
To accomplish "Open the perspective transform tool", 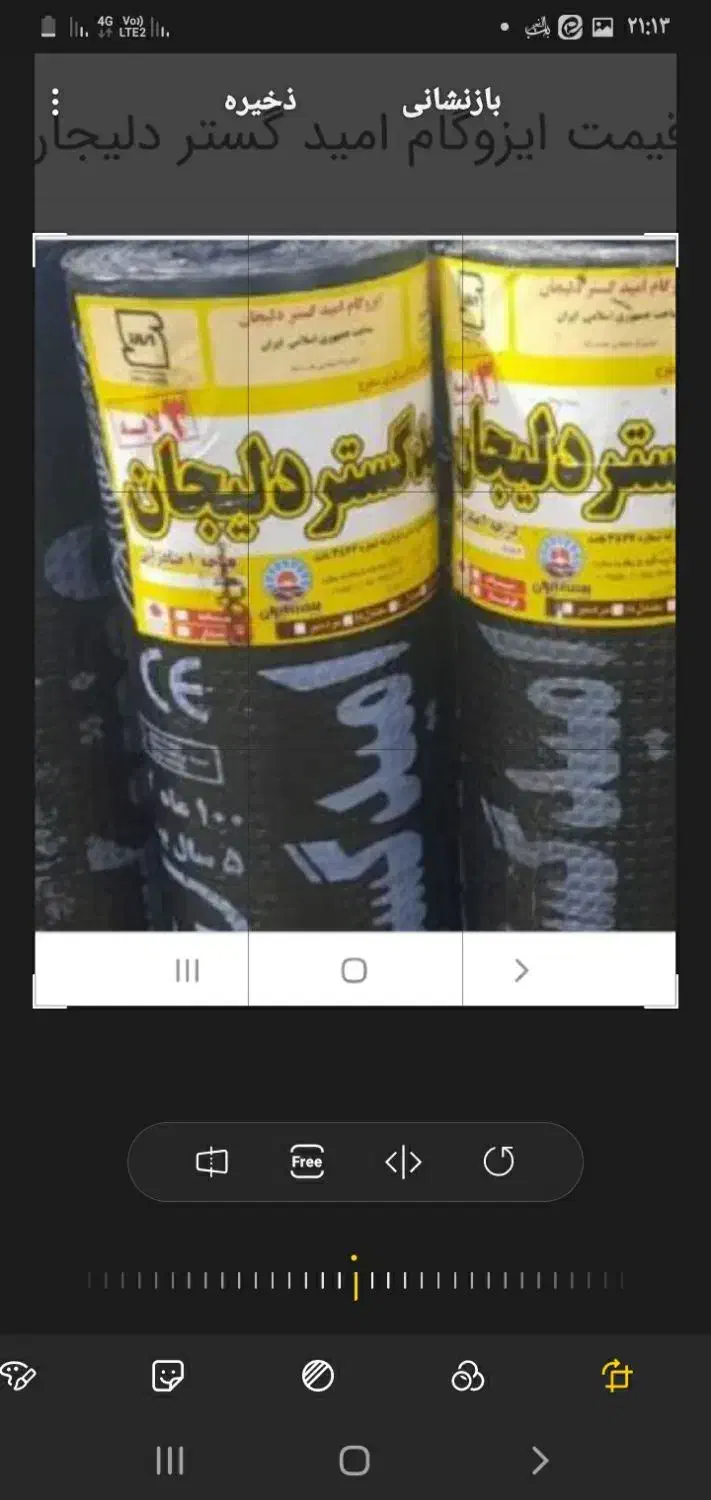I will 212,1162.
